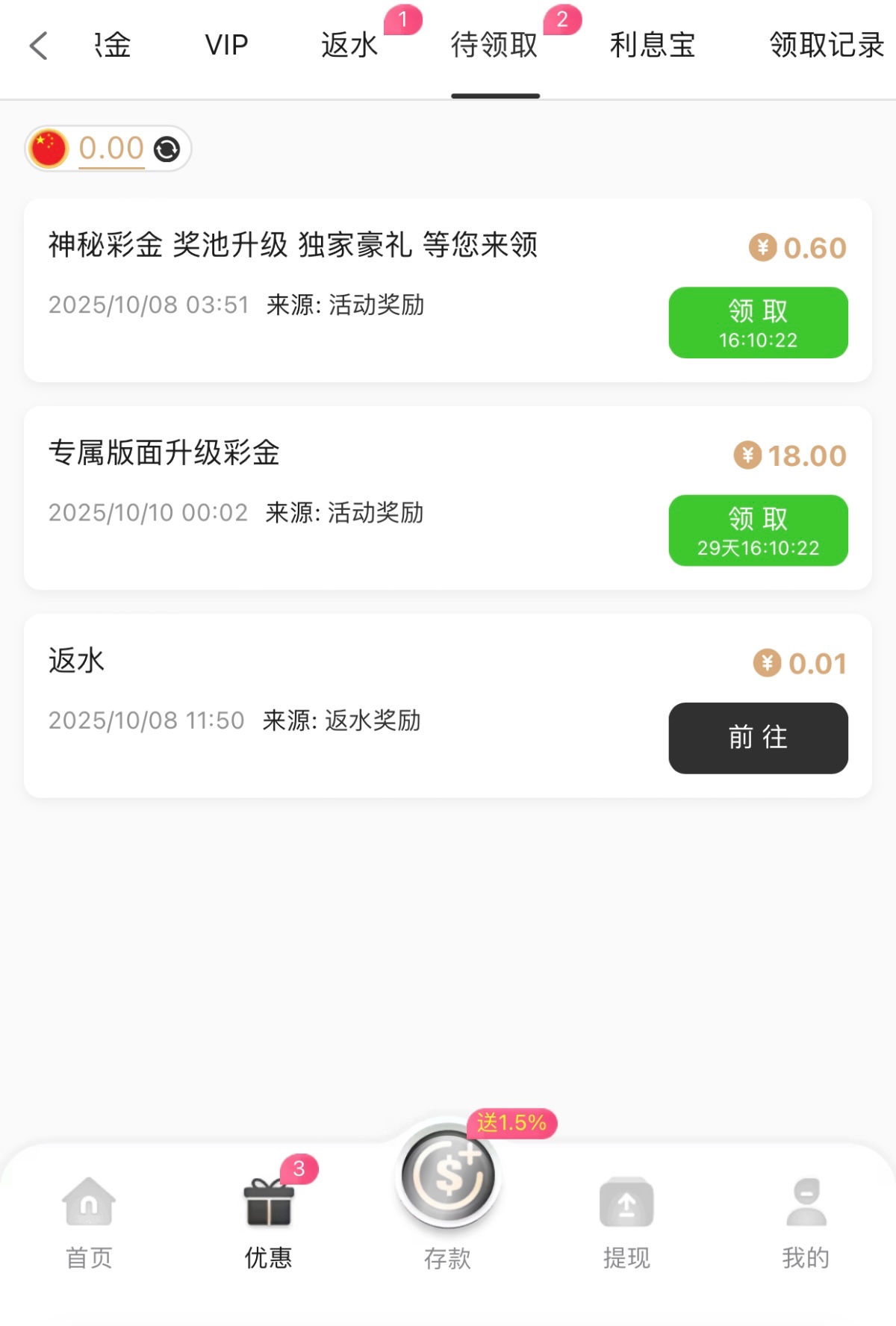
Task: Tap 前往 on the 返水 card
Action: [758, 738]
